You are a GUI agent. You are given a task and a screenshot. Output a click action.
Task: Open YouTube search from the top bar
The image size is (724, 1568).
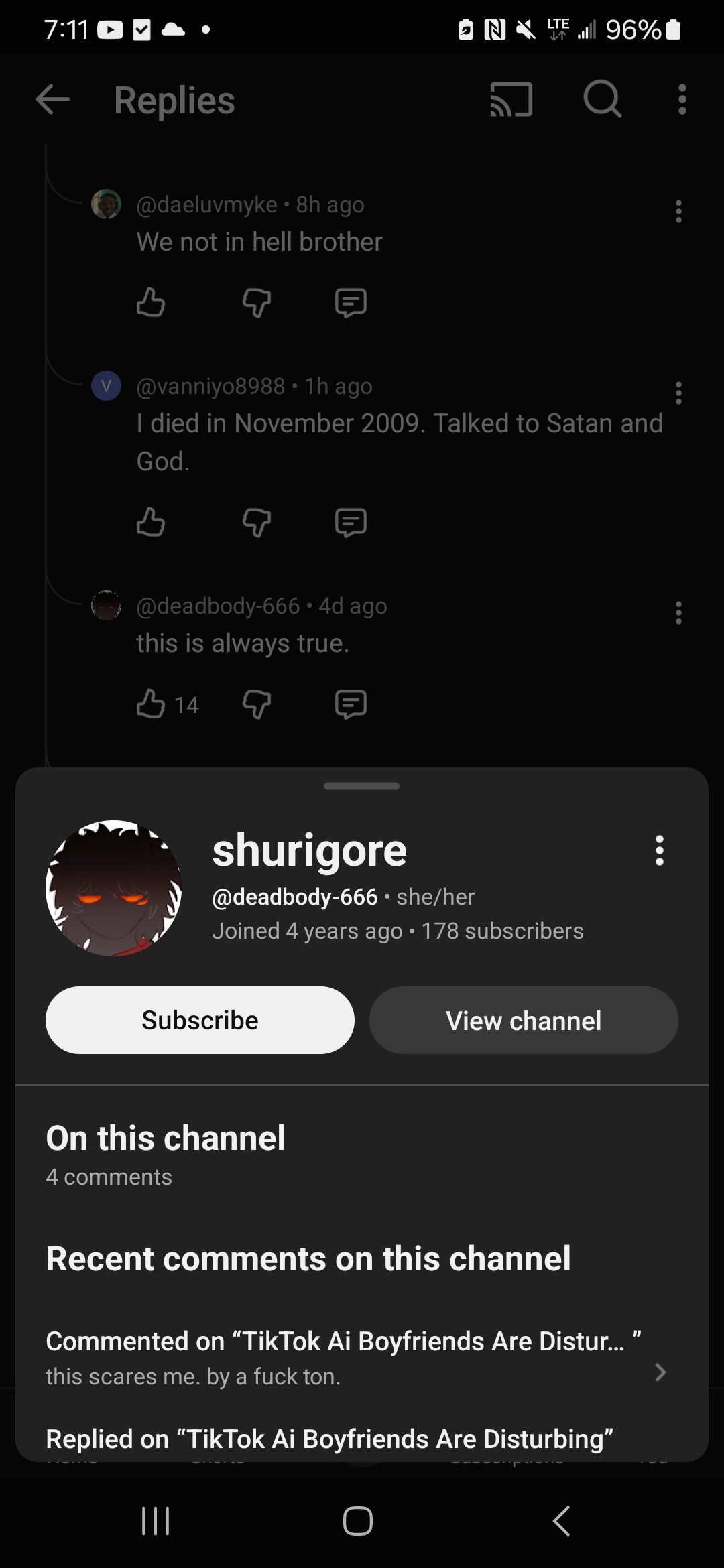[x=602, y=101]
